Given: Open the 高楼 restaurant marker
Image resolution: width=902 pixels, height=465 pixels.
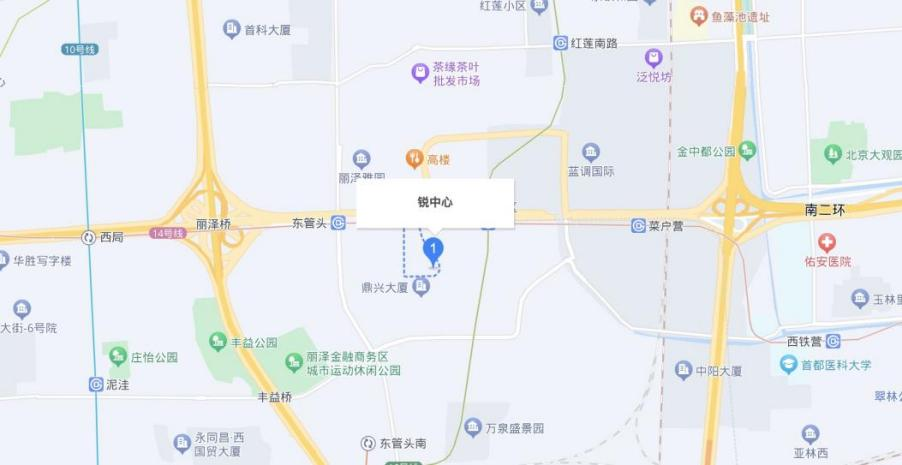Looking at the screenshot, I should [x=413, y=158].
